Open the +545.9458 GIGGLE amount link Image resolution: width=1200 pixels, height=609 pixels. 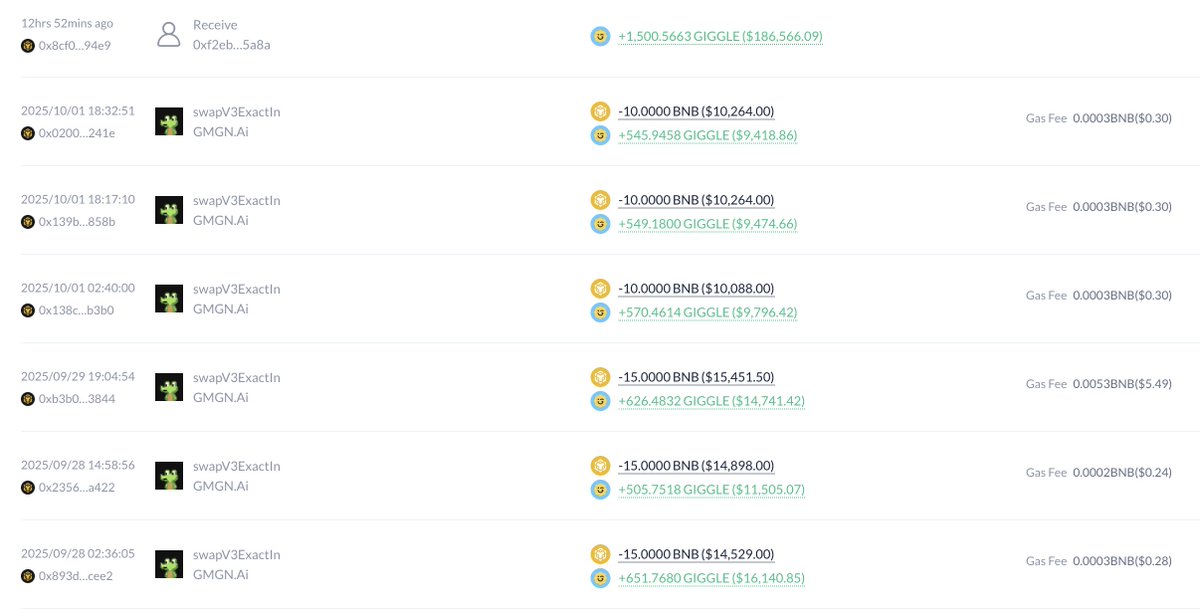click(707, 134)
